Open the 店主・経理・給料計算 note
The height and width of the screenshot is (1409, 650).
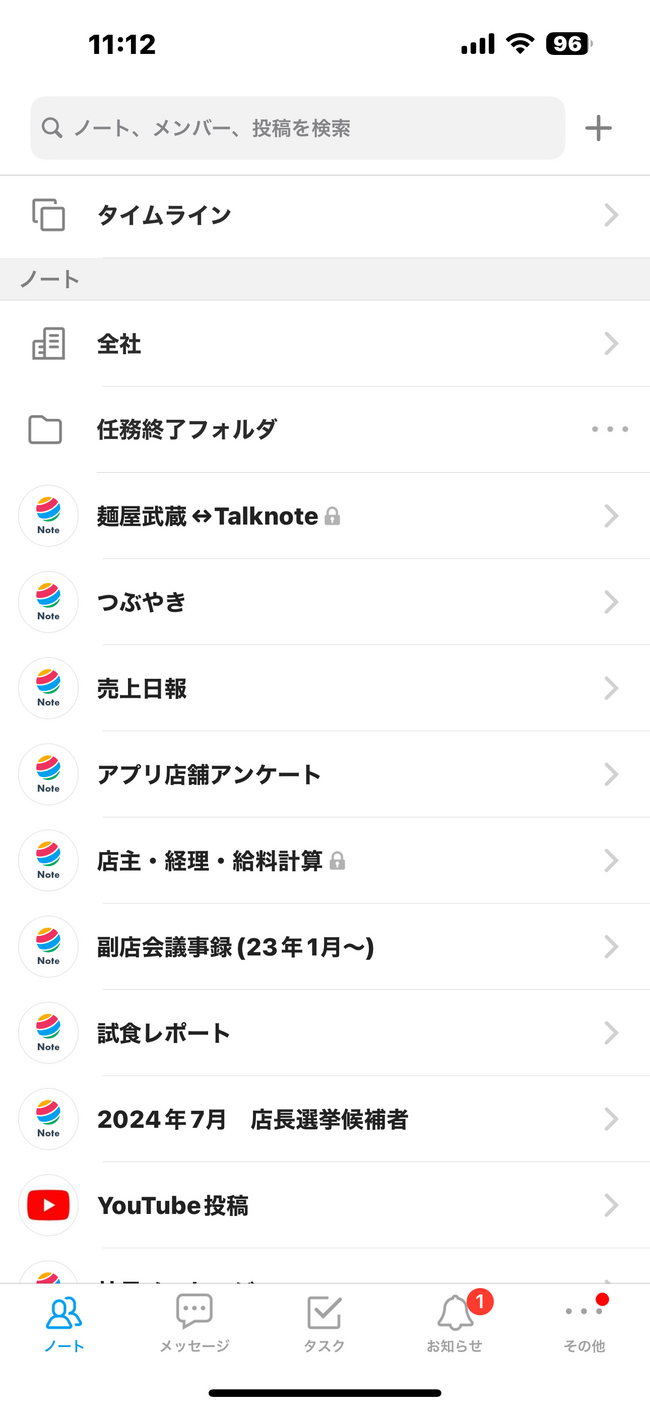[324, 860]
